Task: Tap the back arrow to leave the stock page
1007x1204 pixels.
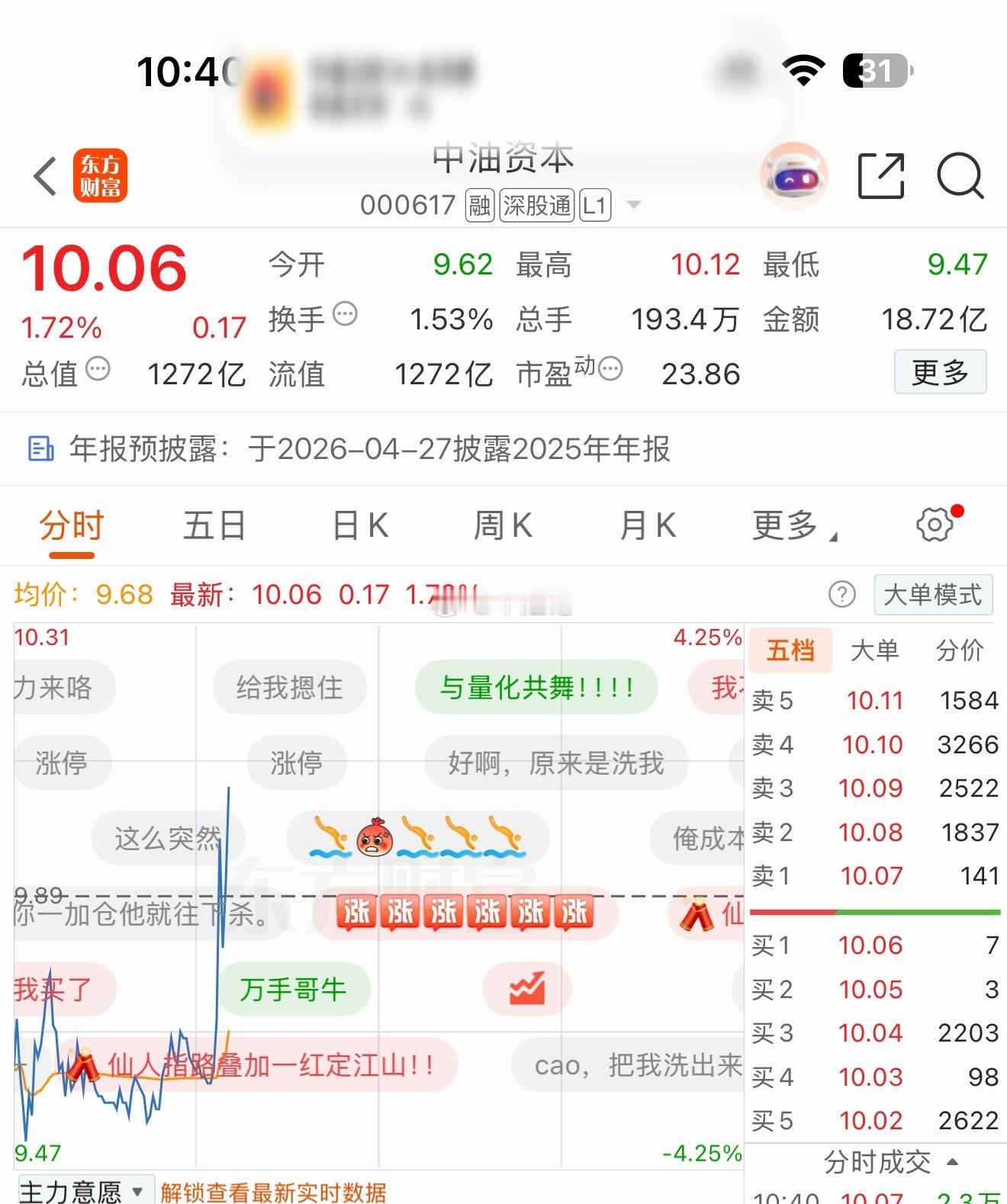Action: tap(43, 176)
